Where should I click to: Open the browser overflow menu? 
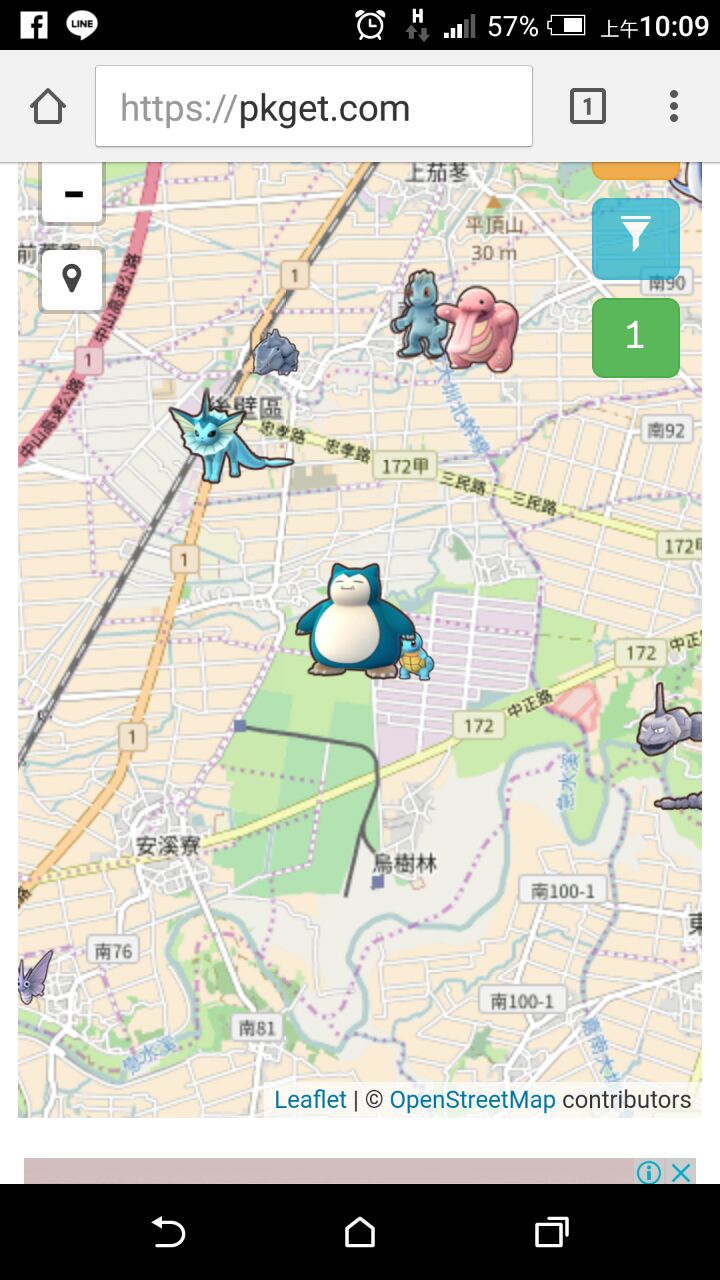[674, 106]
